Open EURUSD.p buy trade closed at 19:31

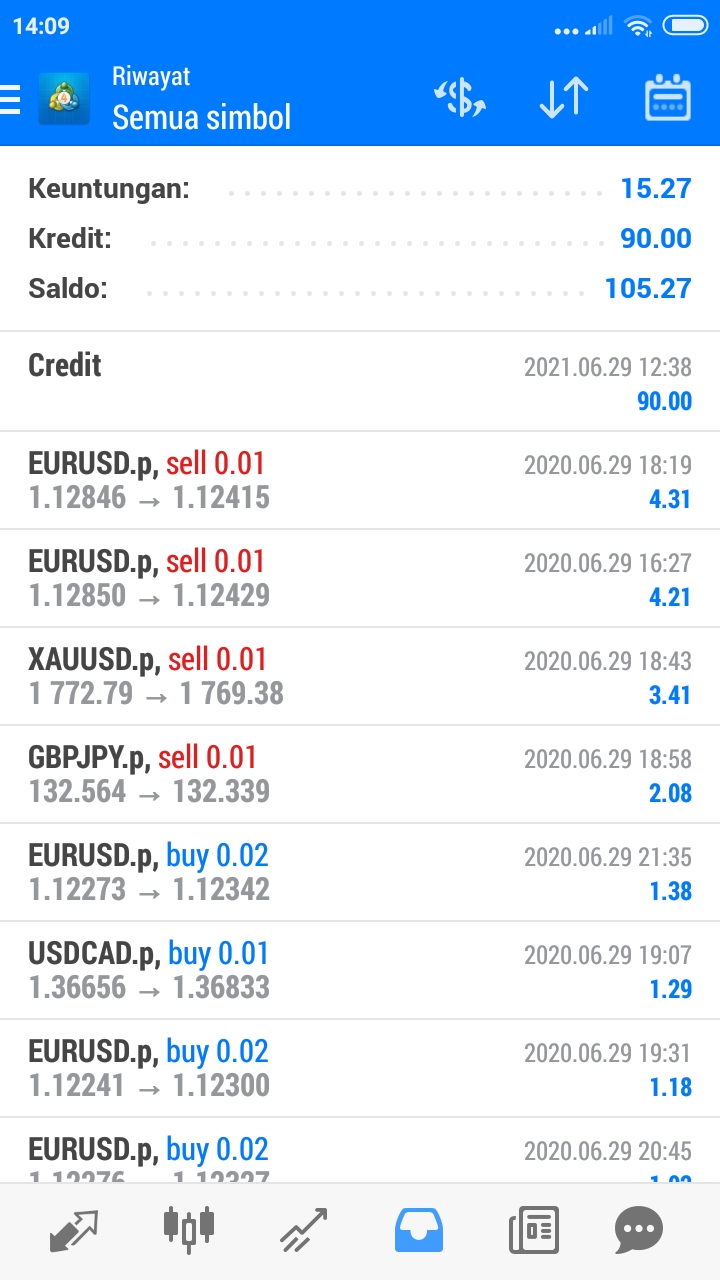pos(360,1068)
